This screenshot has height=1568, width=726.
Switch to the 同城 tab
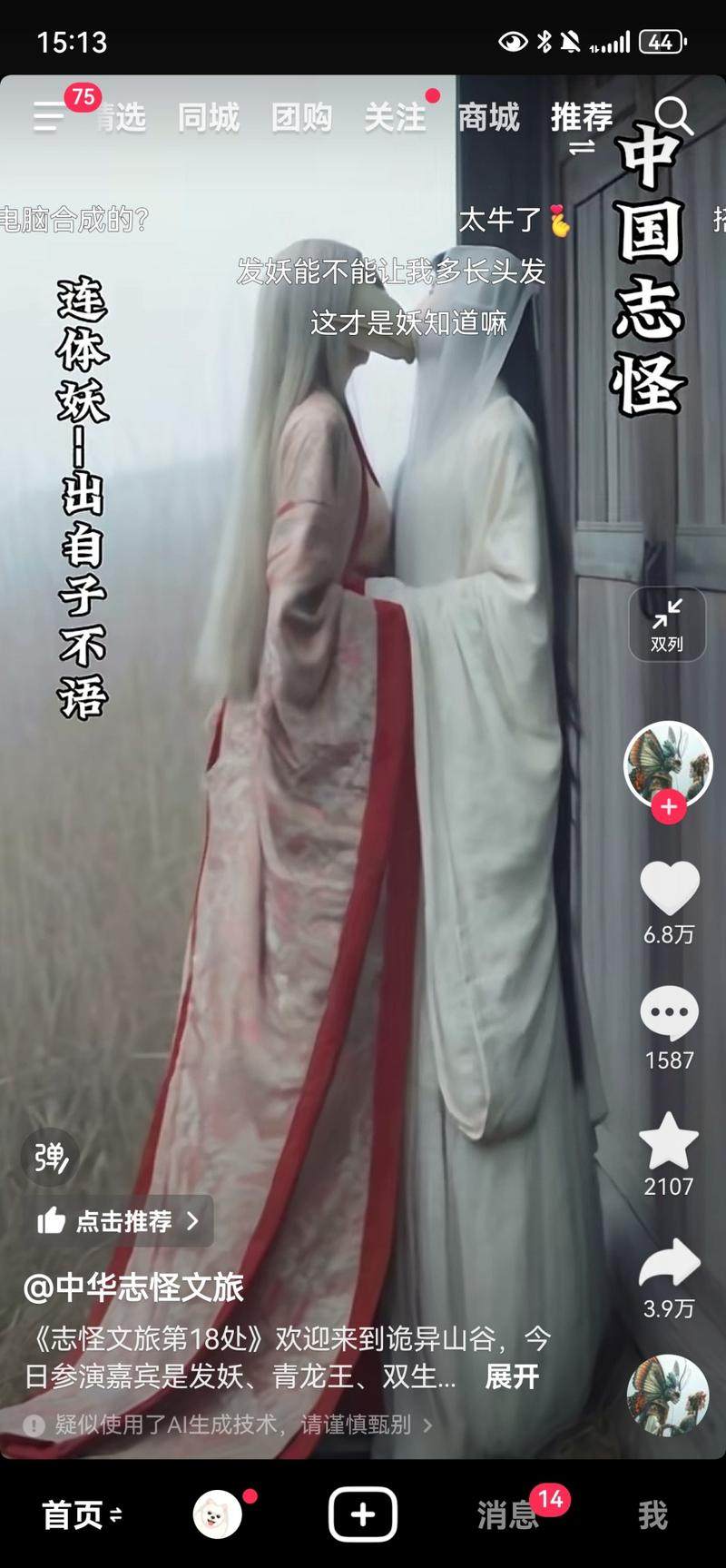click(208, 117)
